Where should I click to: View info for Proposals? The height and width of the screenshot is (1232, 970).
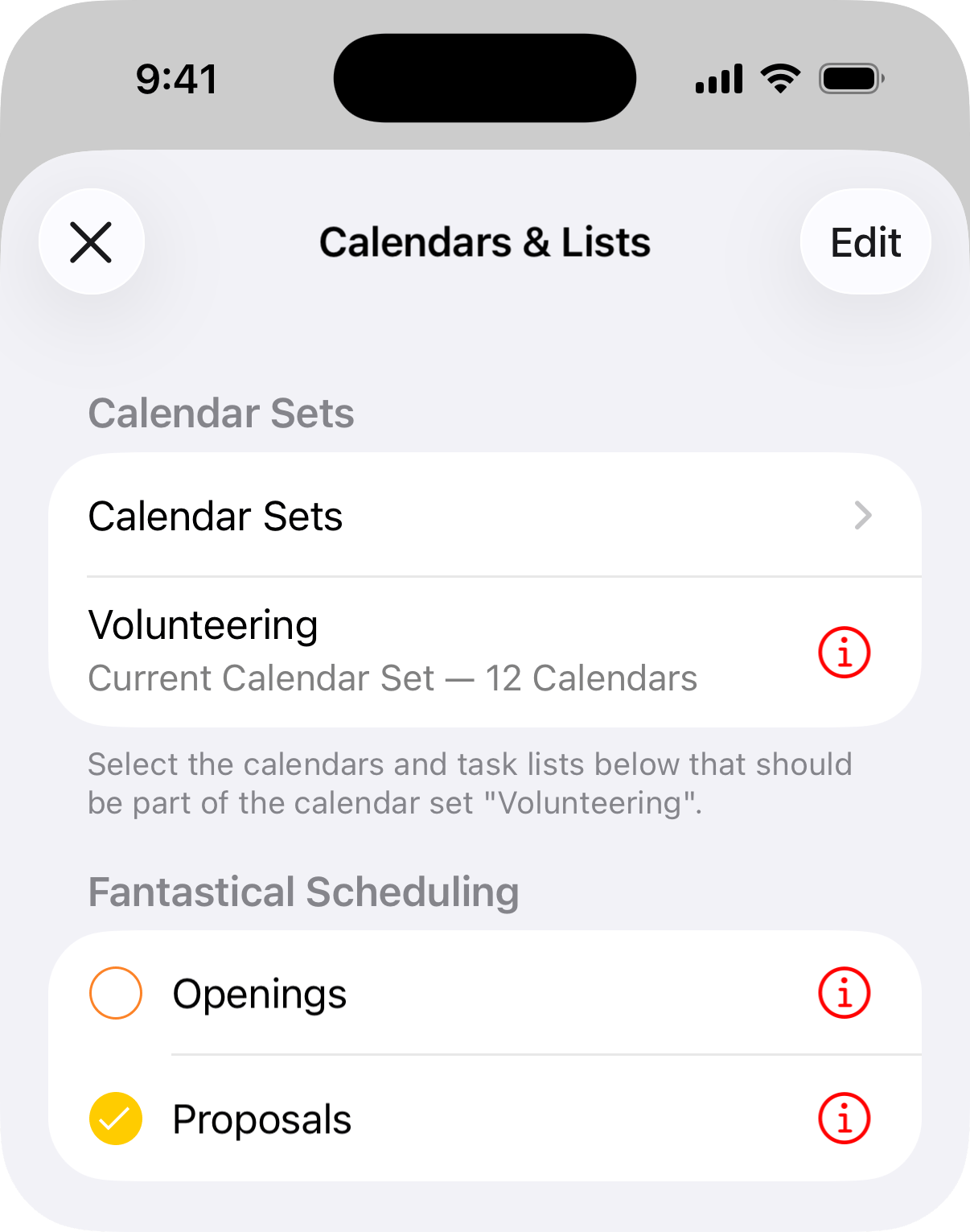[844, 1119]
